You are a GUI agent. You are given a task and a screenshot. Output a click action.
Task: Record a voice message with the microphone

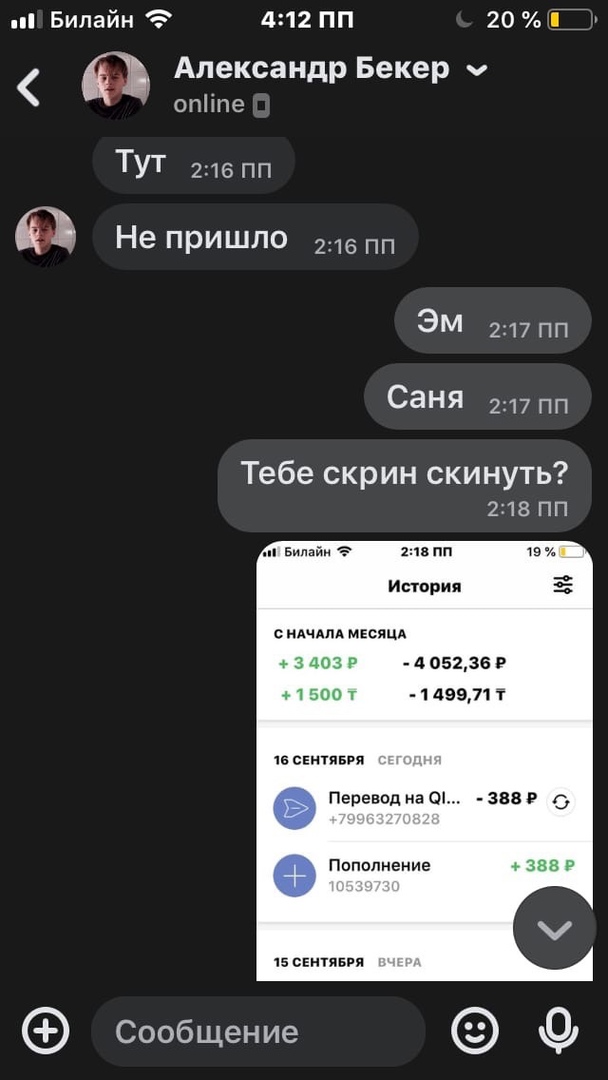point(558,1030)
